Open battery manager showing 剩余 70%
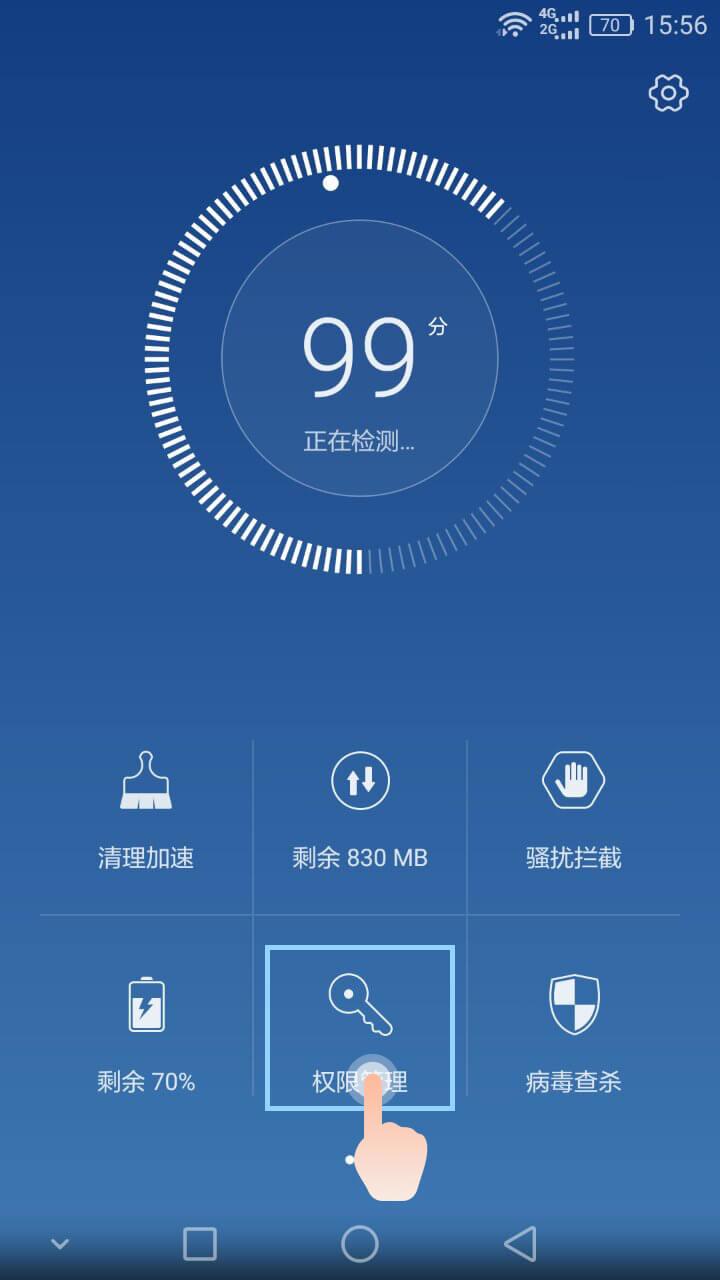Viewport: 720px width, 1280px height. tap(146, 1030)
